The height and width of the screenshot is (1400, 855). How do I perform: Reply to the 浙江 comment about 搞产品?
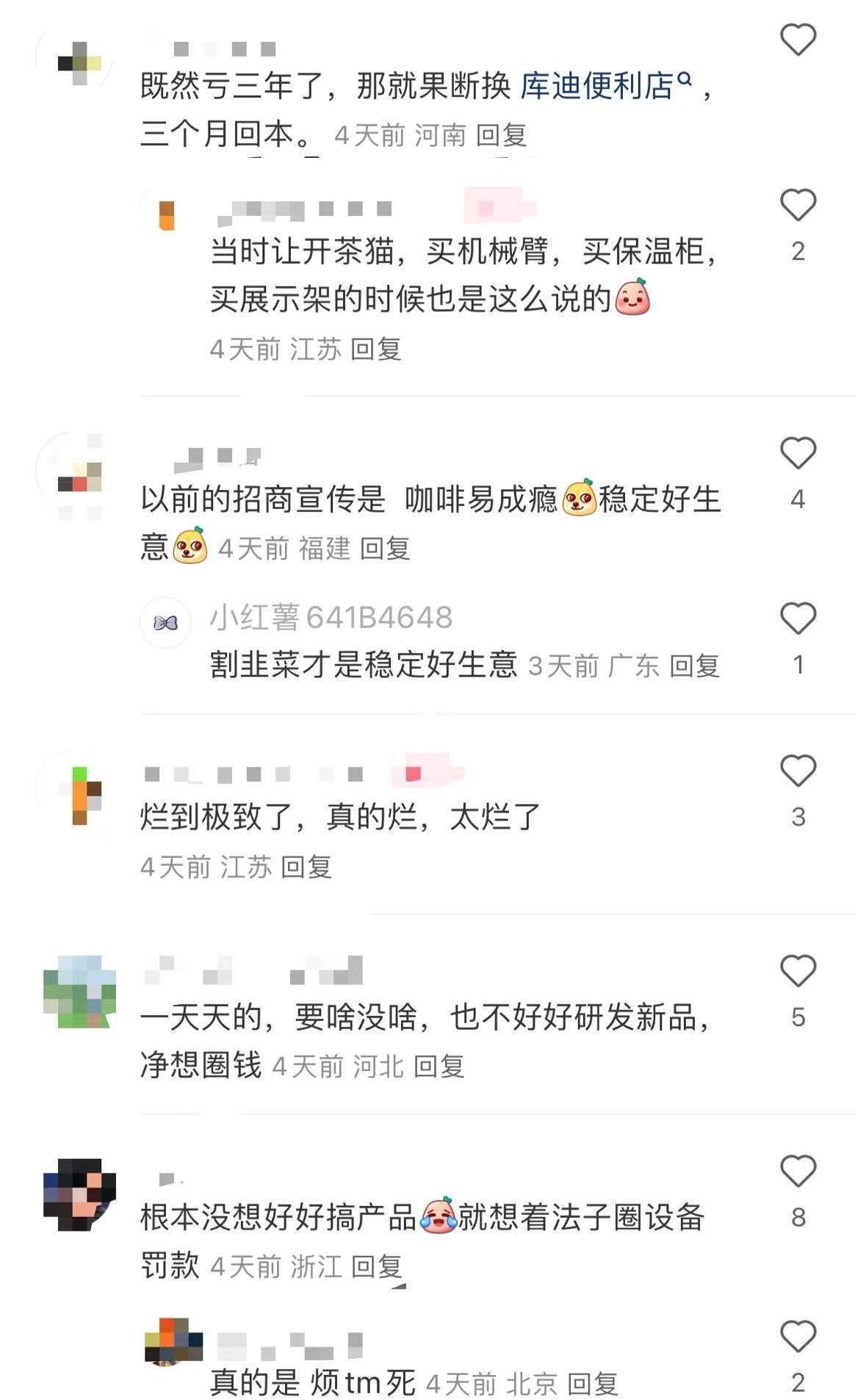pos(376,1266)
